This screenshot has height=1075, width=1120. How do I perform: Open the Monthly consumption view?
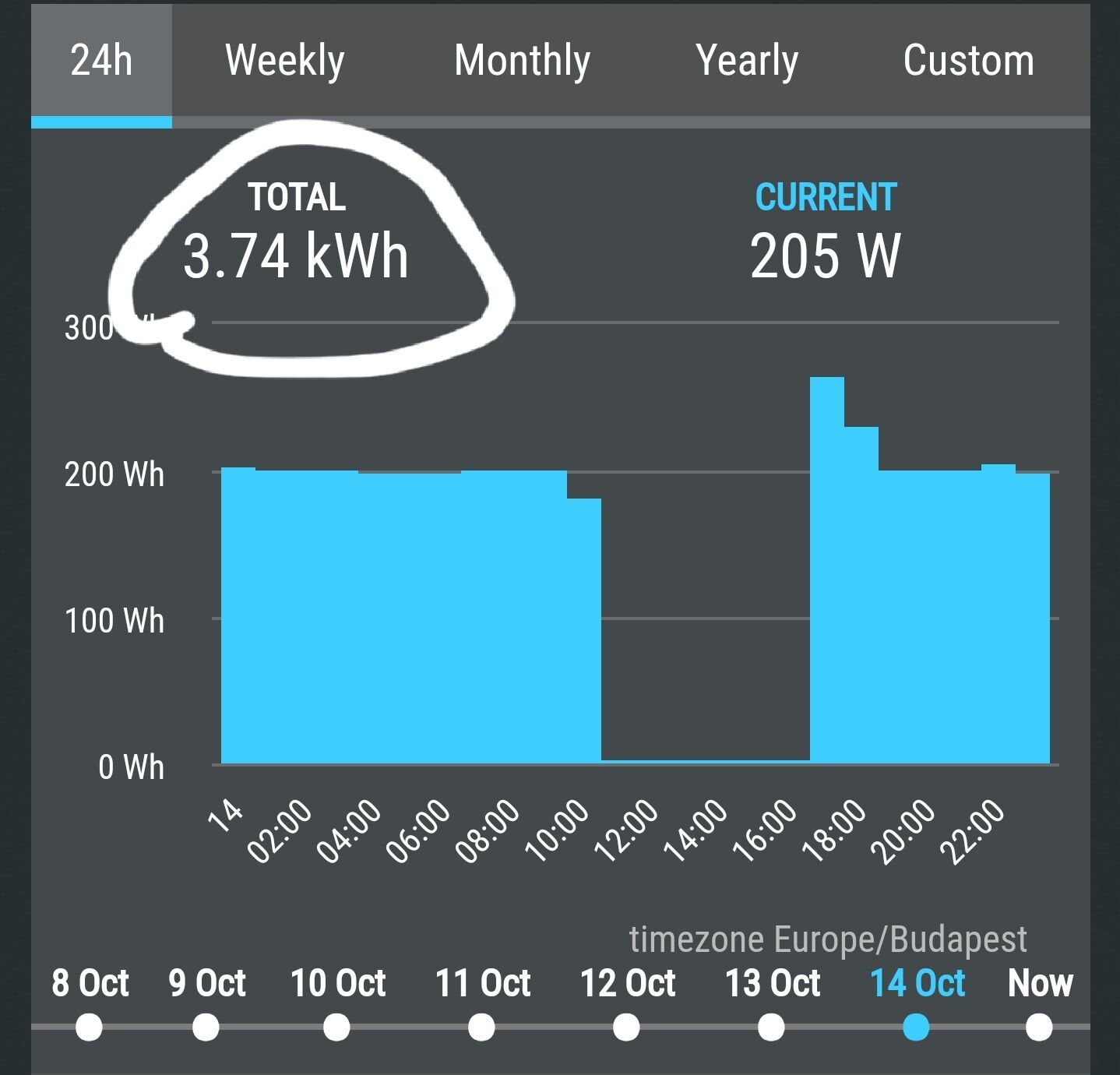point(522,61)
